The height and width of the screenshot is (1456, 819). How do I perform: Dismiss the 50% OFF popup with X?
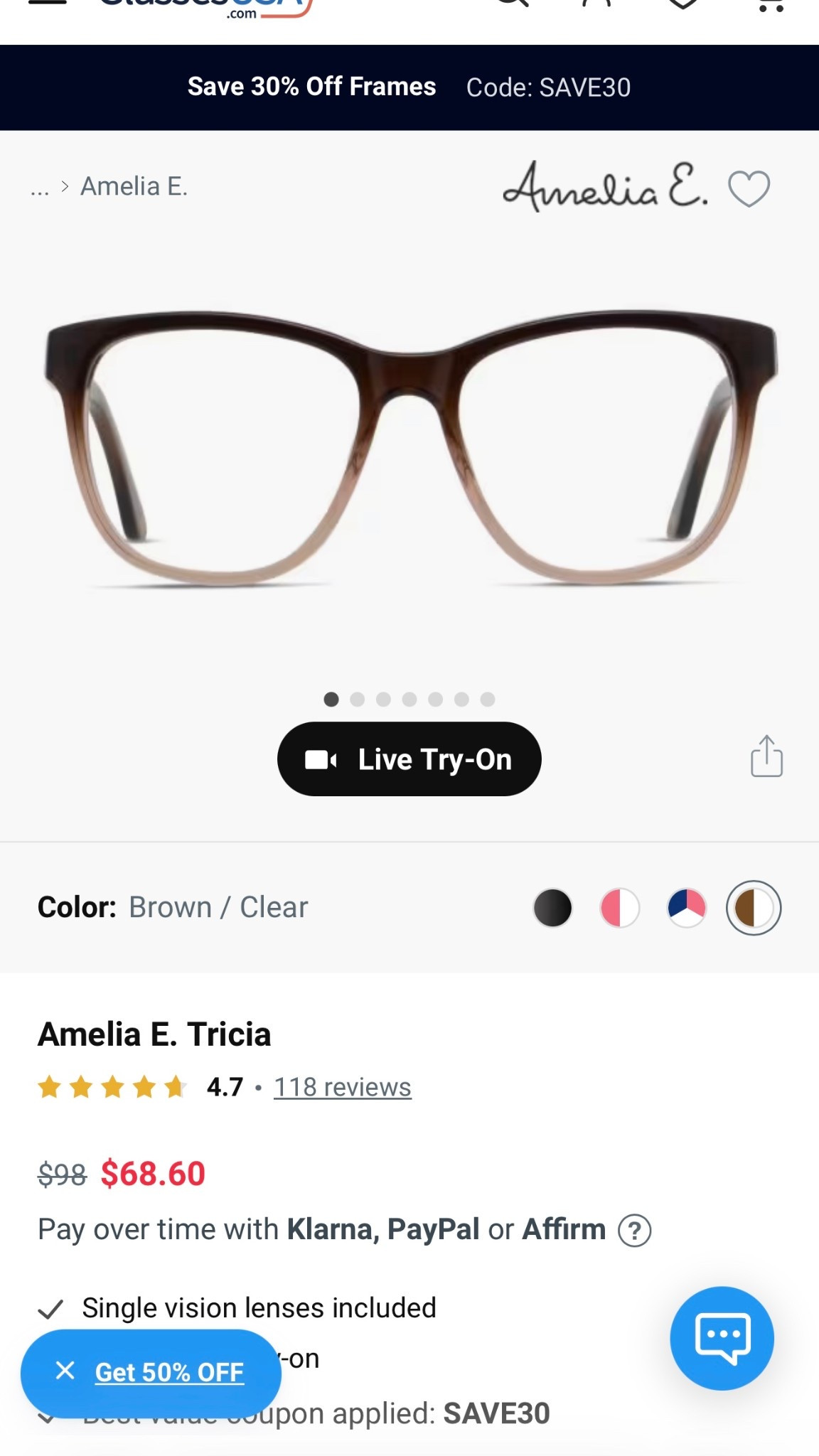pyautogui.click(x=65, y=1371)
